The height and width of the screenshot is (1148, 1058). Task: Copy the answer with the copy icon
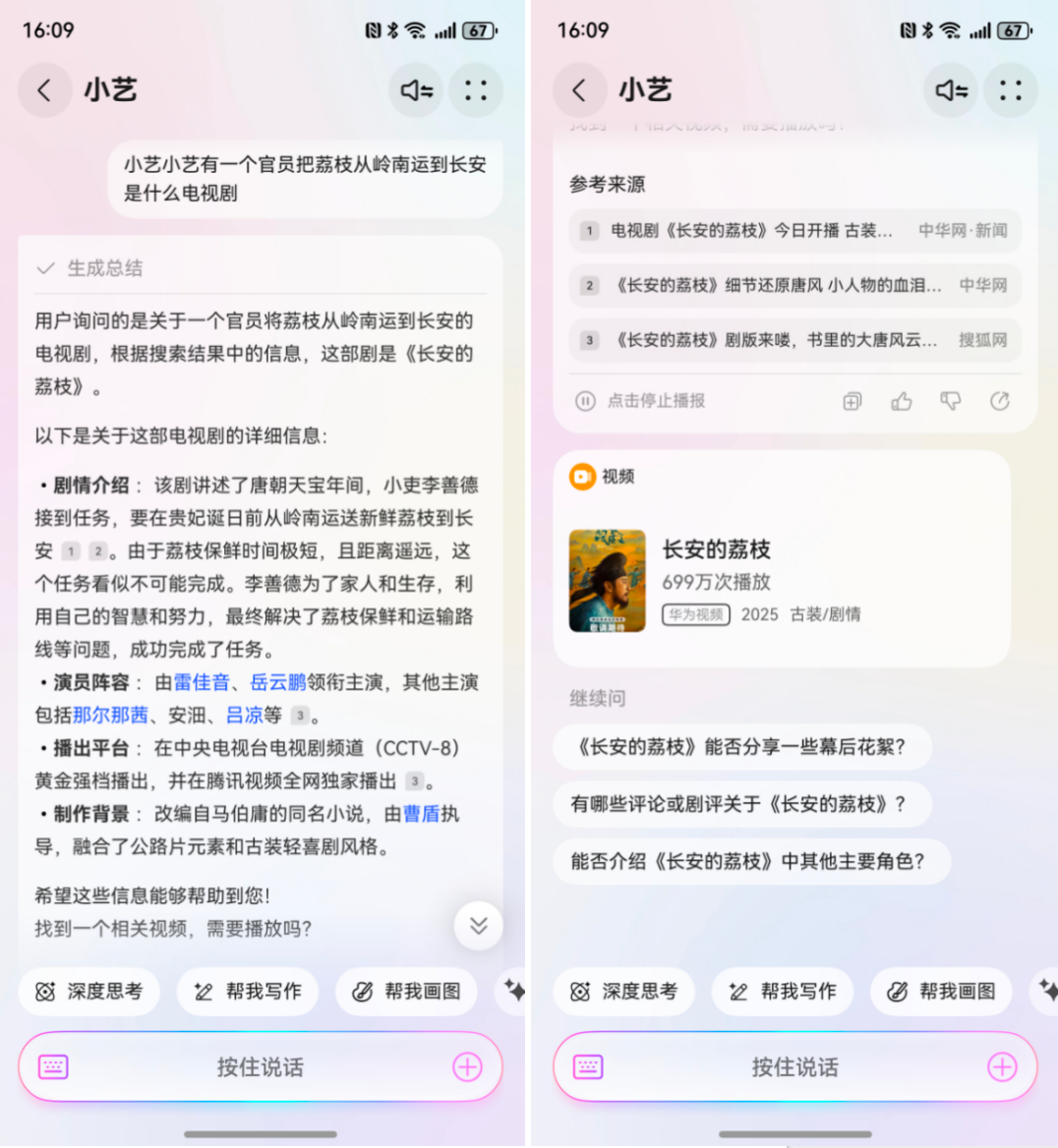point(852,401)
